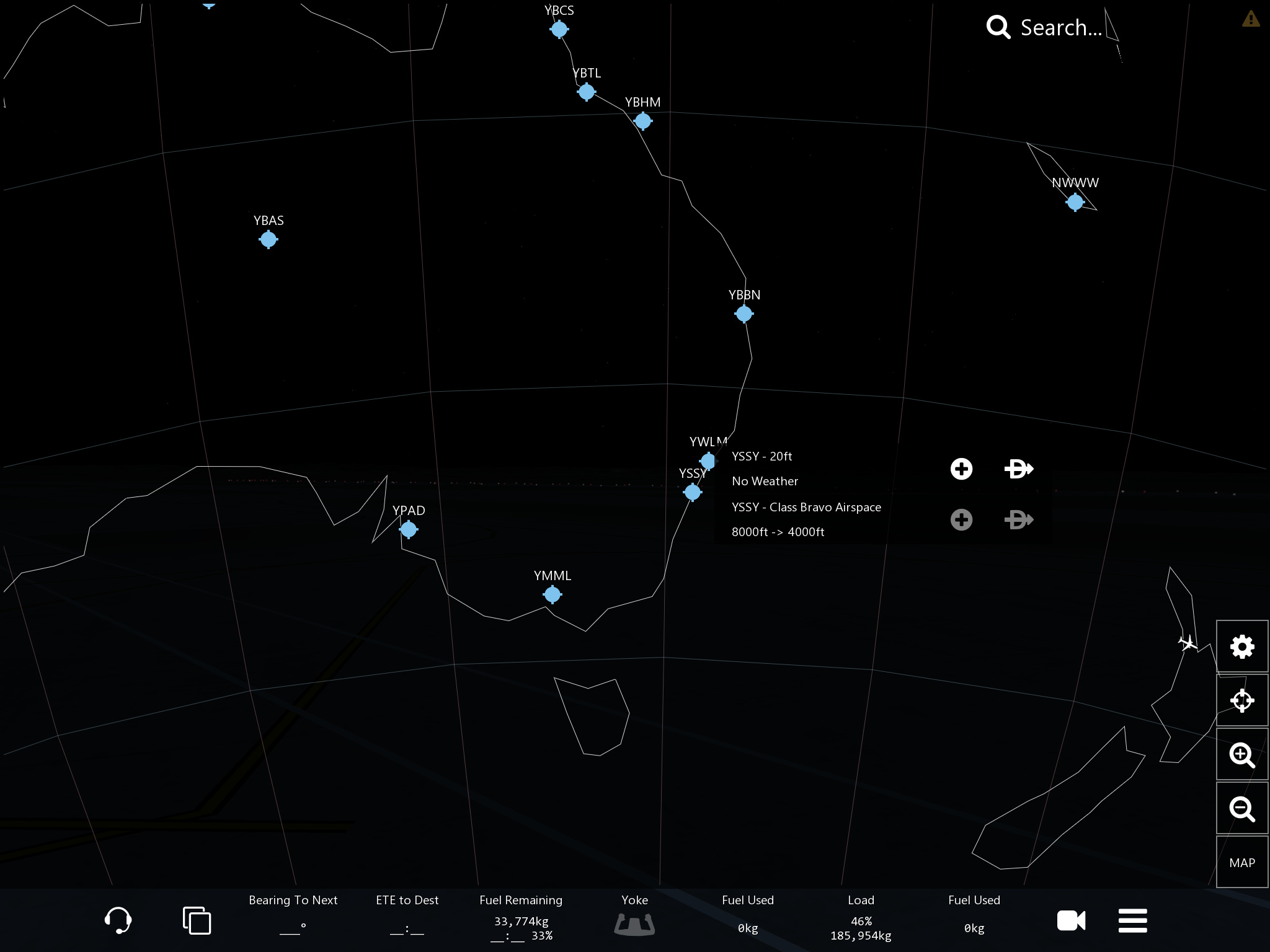Center map on aircraft position
1270x952 pixels.
pos(1241,700)
